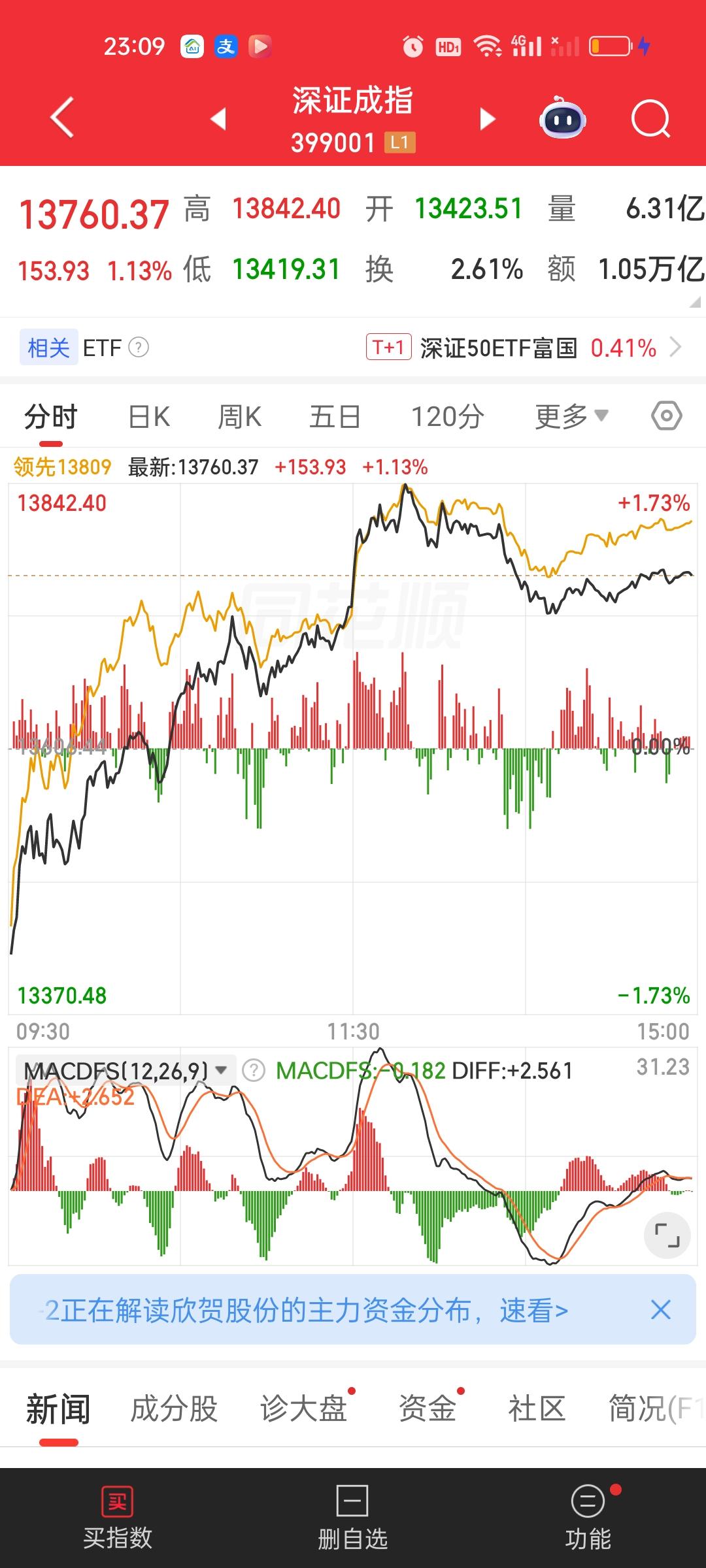This screenshot has height=1568, width=706.
Task: Open the 资金 tab
Action: [x=428, y=1409]
